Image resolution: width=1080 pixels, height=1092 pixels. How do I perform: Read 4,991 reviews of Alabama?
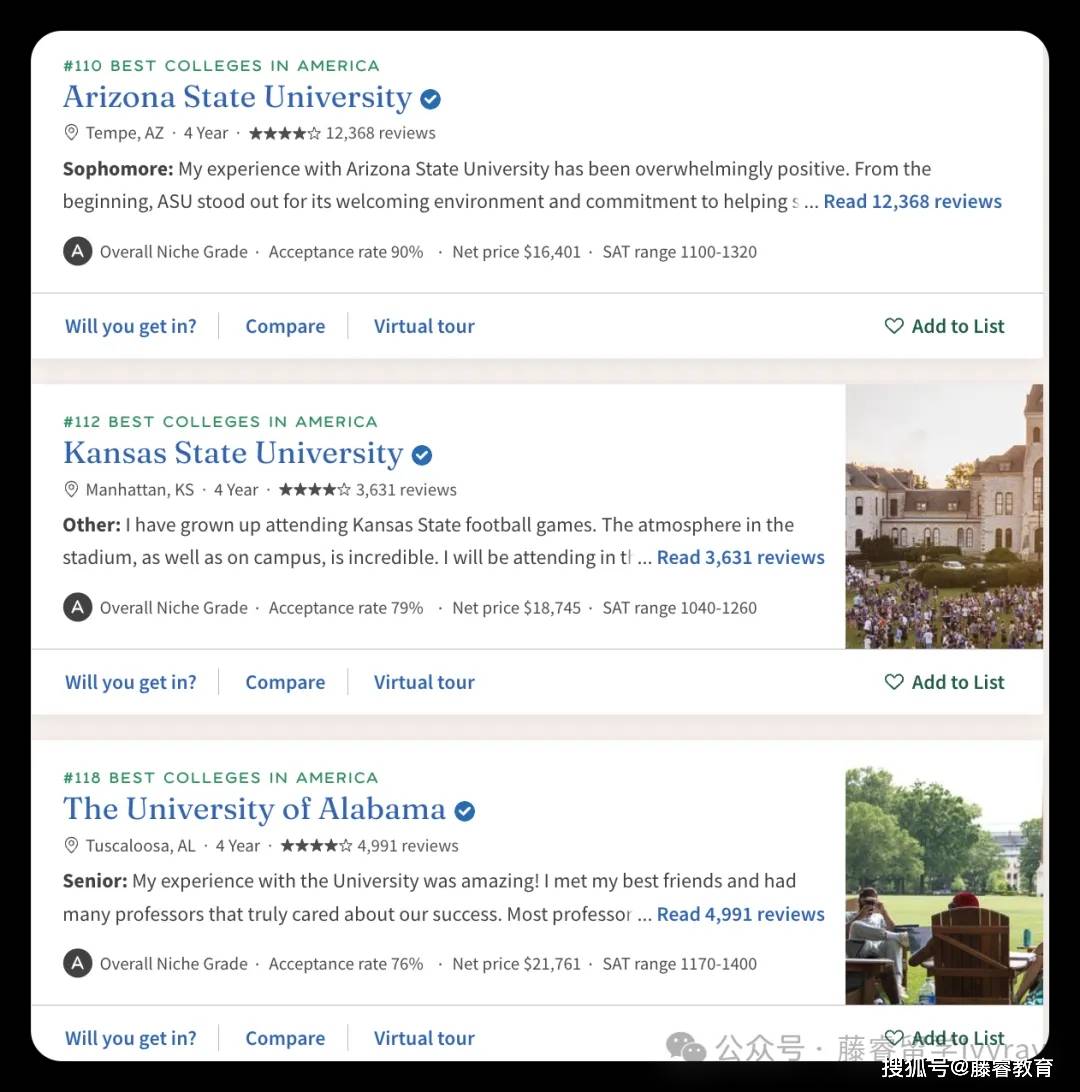[x=740, y=914]
